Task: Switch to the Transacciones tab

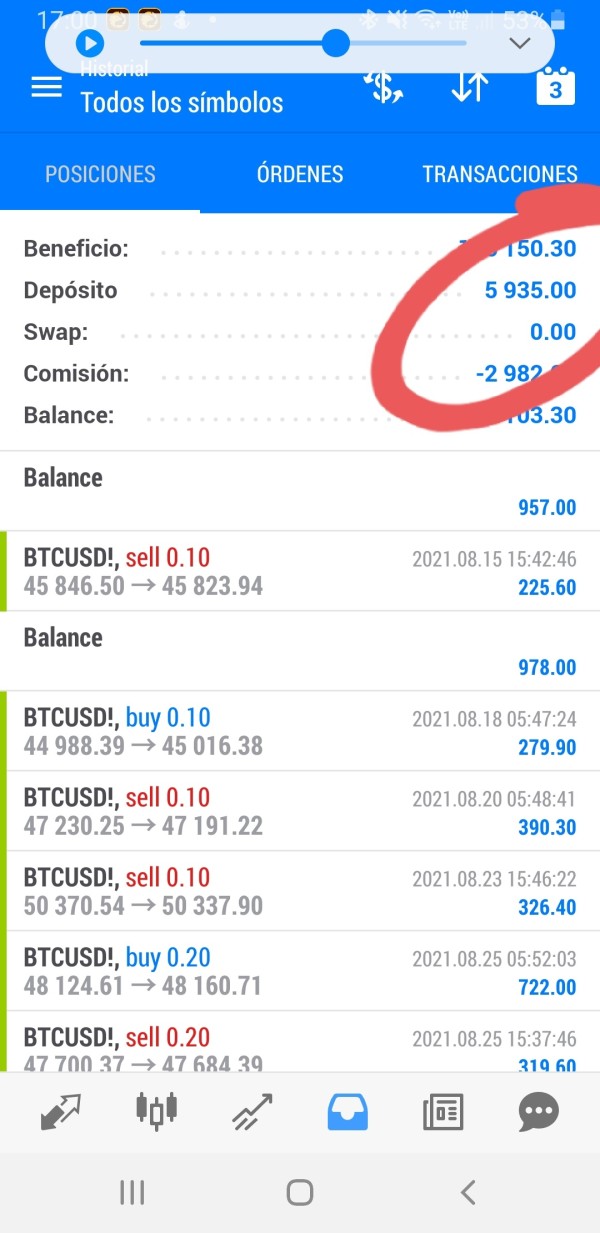Action: [x=500, y=174]
